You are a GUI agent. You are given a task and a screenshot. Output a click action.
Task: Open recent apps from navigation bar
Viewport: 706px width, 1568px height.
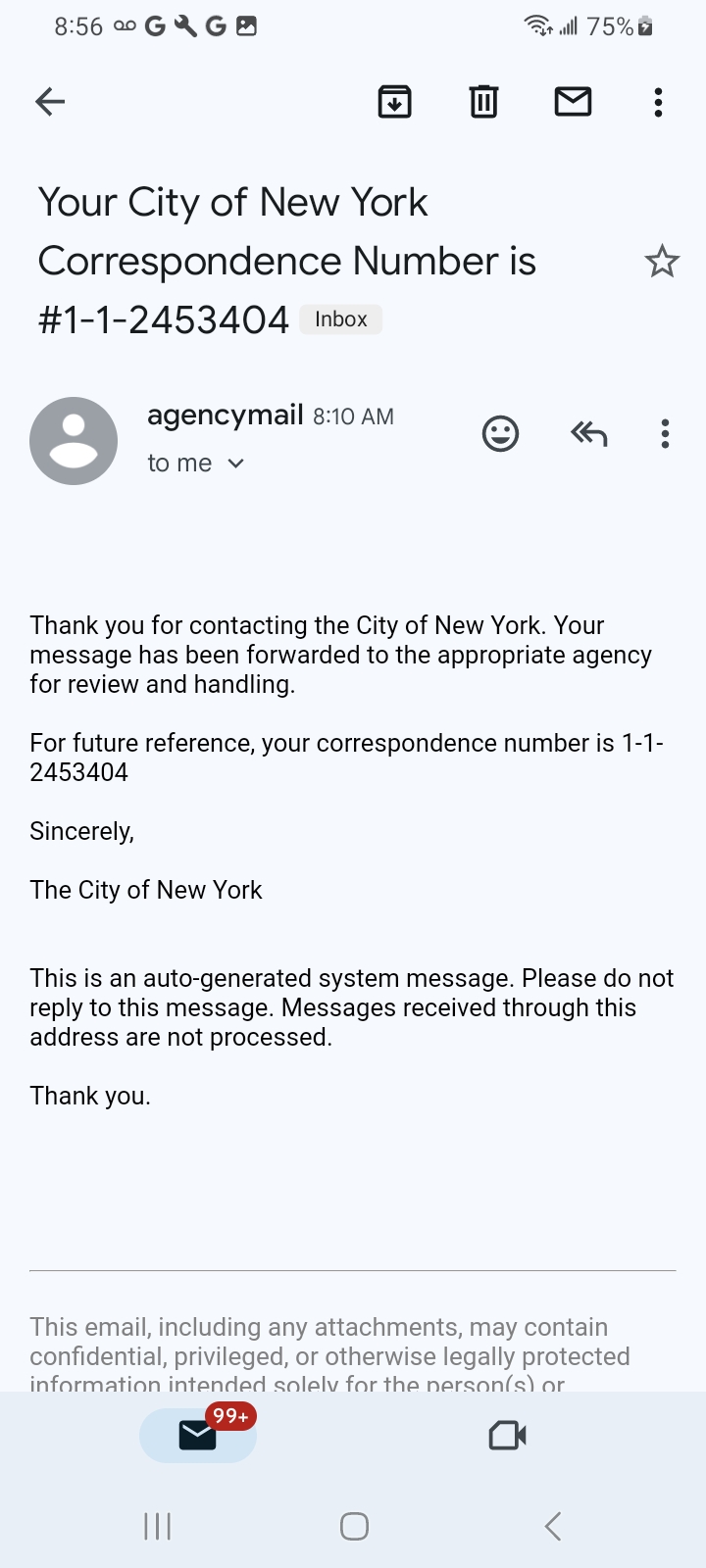(x=157, y=1526)
